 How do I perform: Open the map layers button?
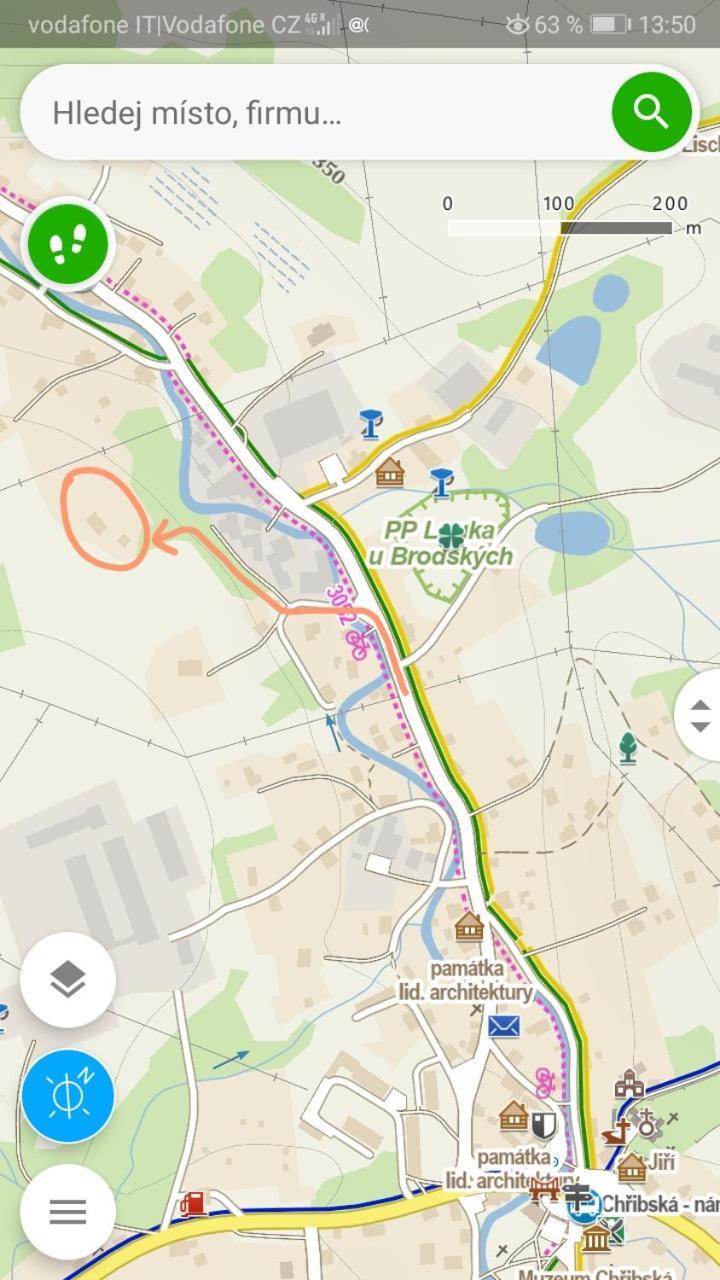pos(68,980)
